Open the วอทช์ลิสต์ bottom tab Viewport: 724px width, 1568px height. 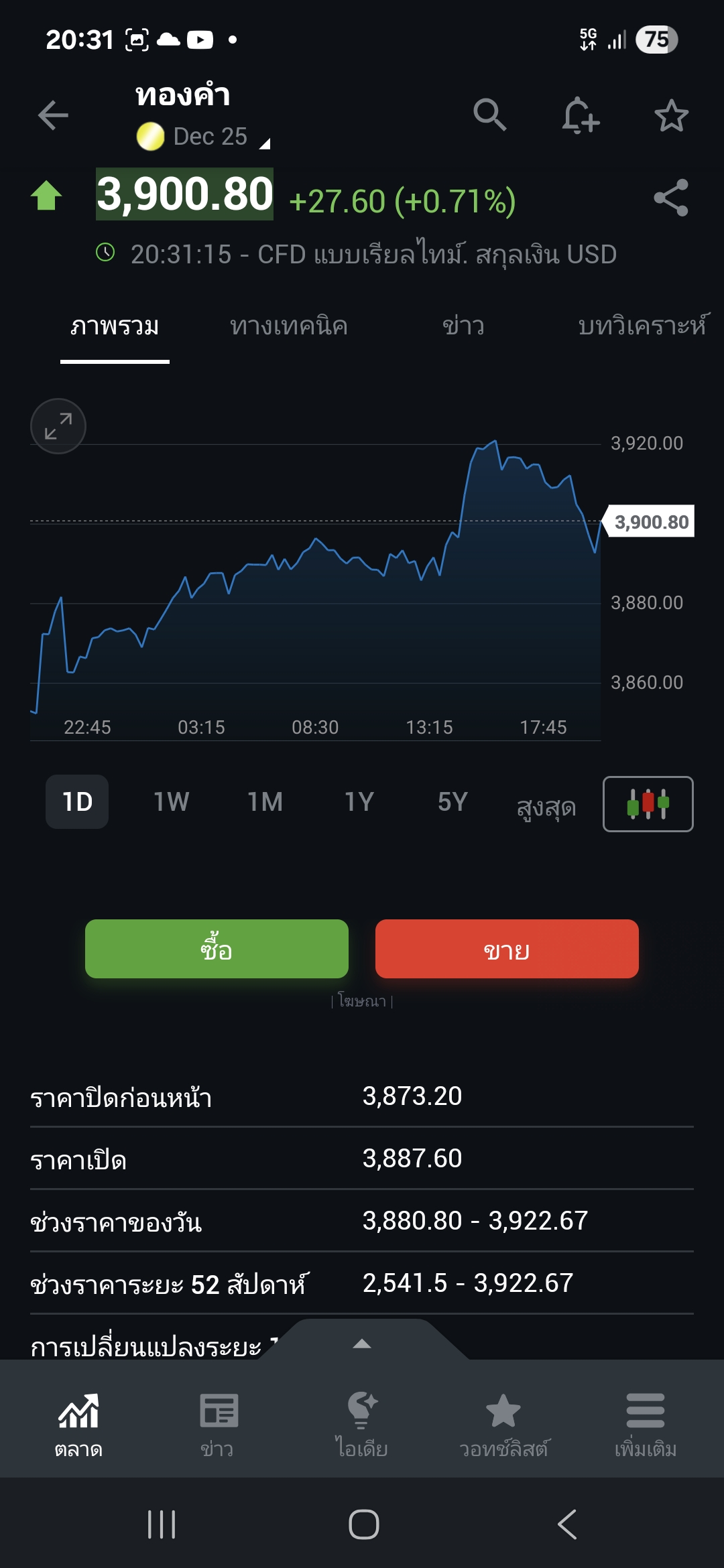(503, 1425)
